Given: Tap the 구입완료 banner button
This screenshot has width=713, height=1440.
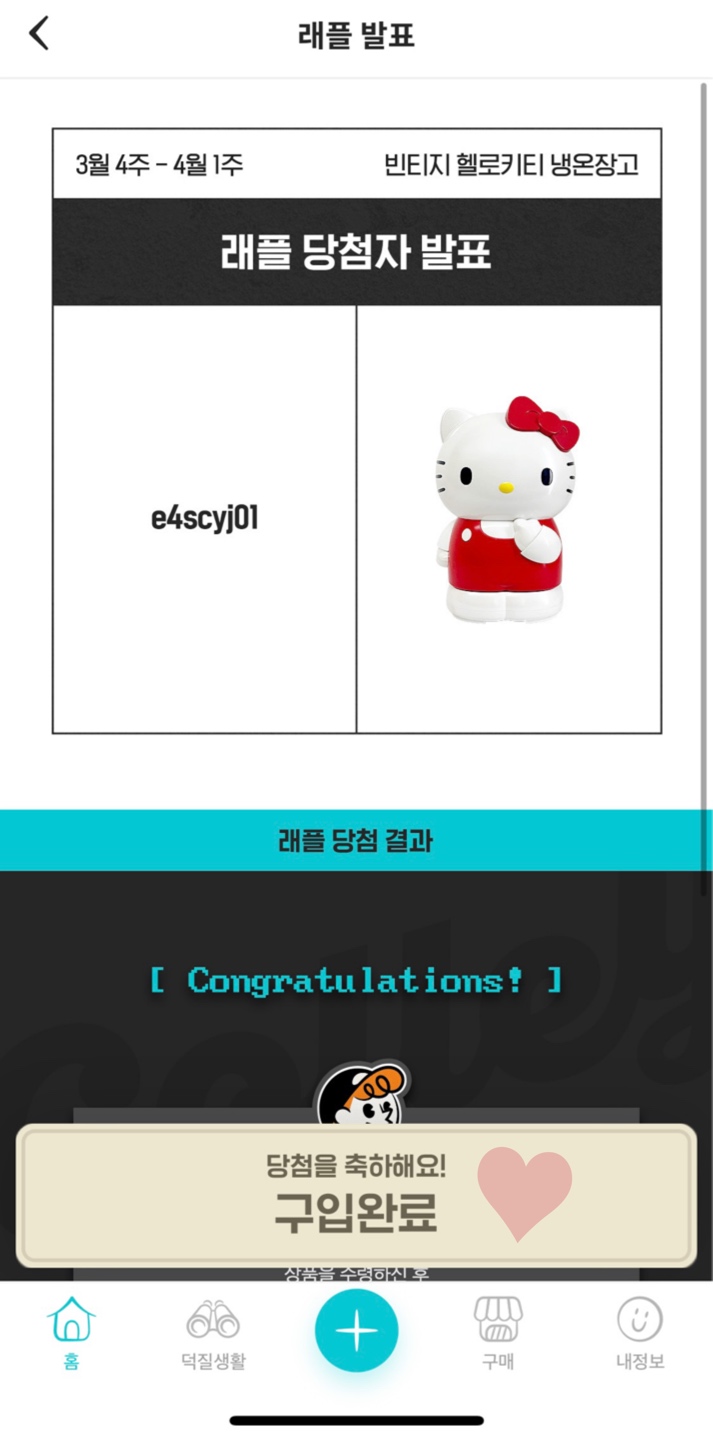Looking at the screenshot, I should (x=356, y=1196).
